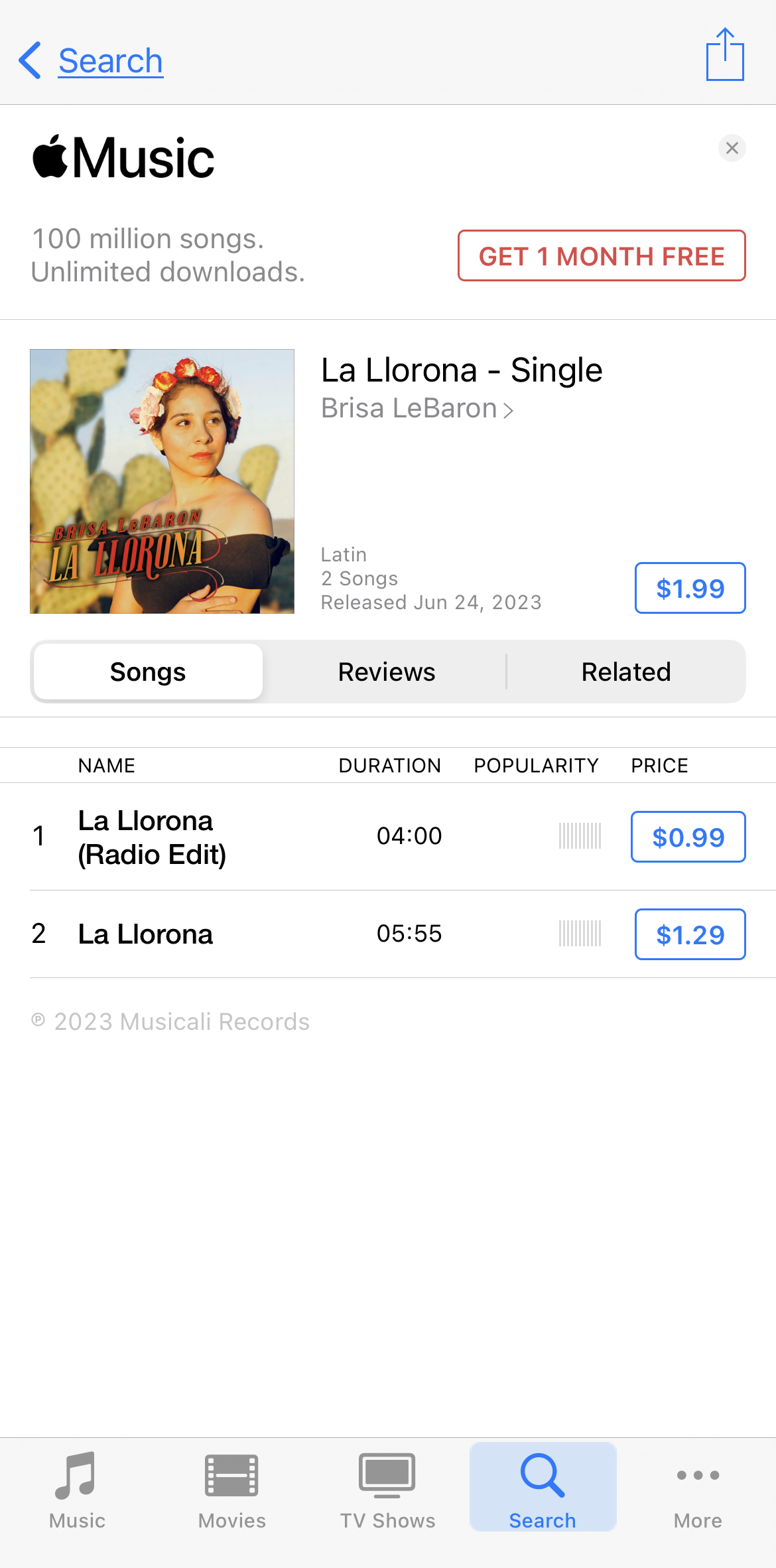Preview La Llorona (Radio Edit) track

(152, 837)
